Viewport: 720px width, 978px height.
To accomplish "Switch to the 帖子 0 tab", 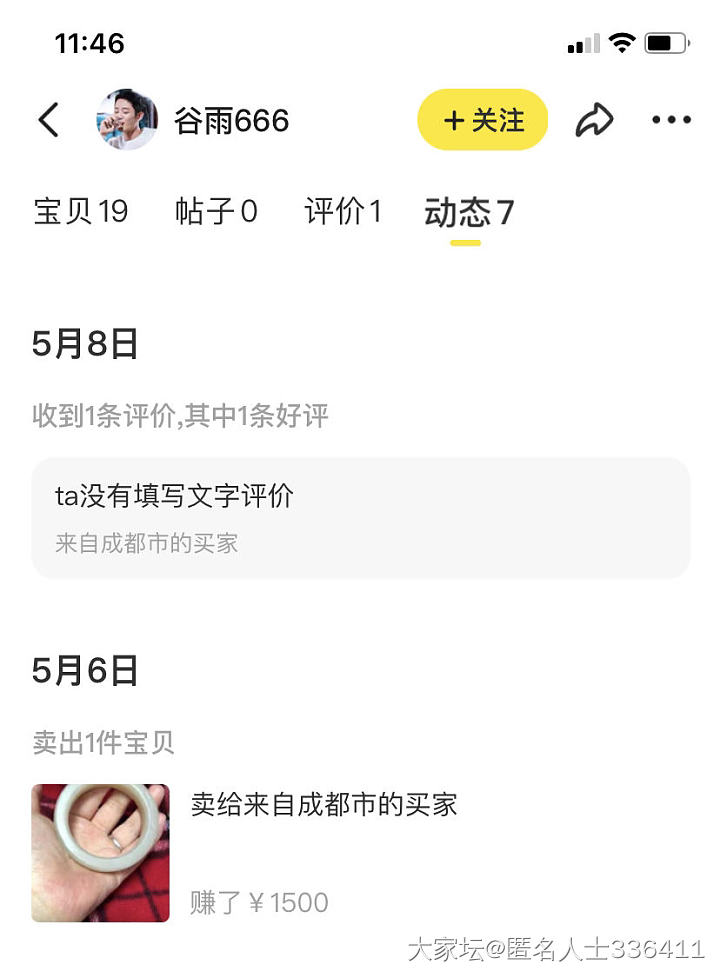I will (x=216, y=212).
